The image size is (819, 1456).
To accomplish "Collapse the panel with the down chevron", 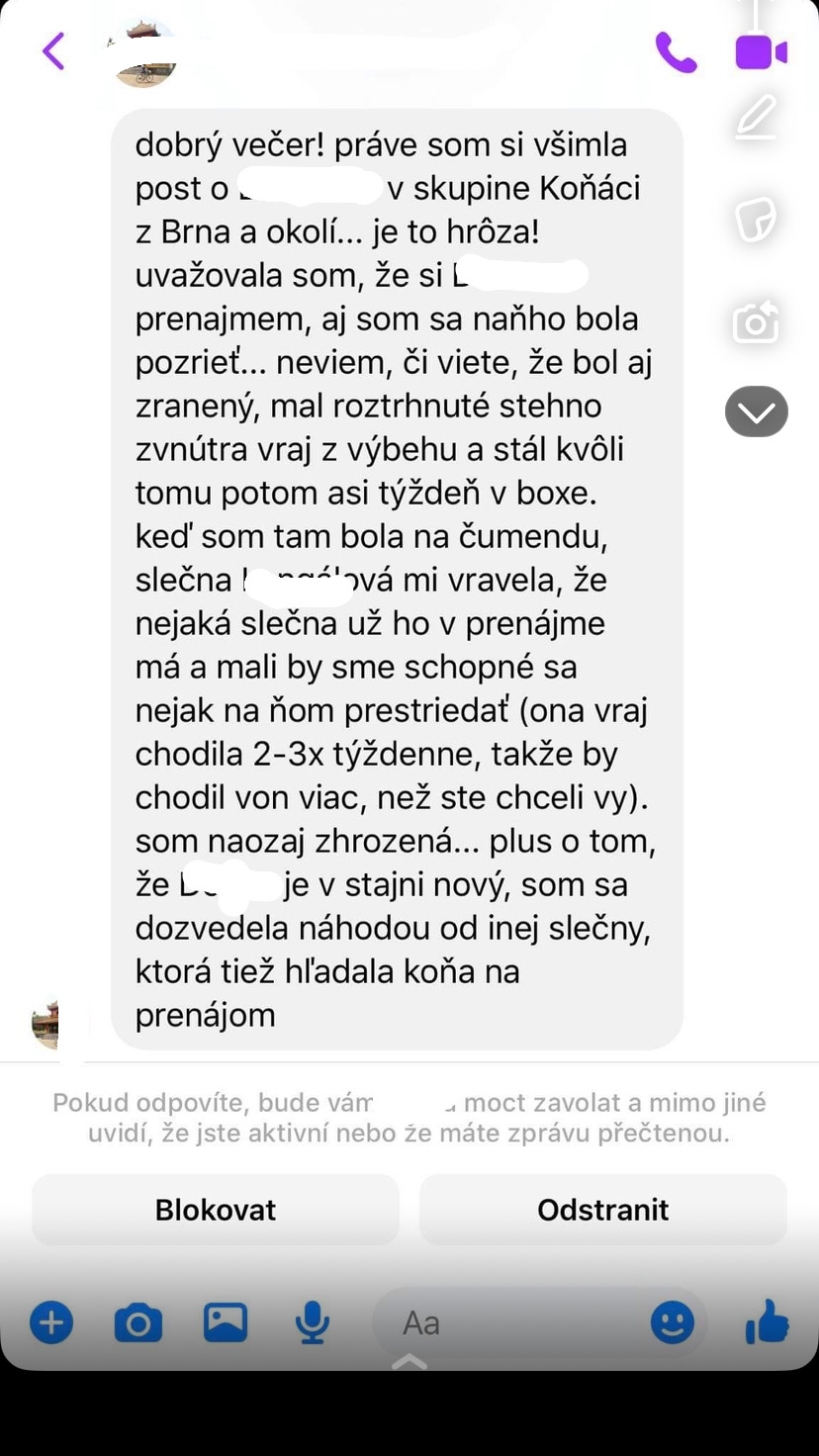I will (x=756, y=411).
